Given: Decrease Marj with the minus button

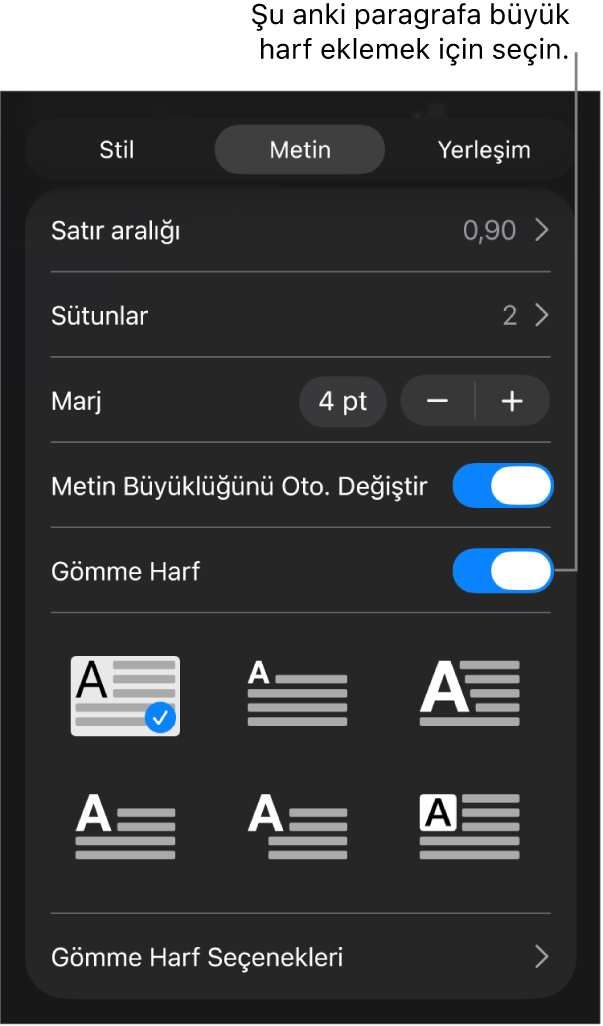Looking at the screenshot, I should point(438,400).
